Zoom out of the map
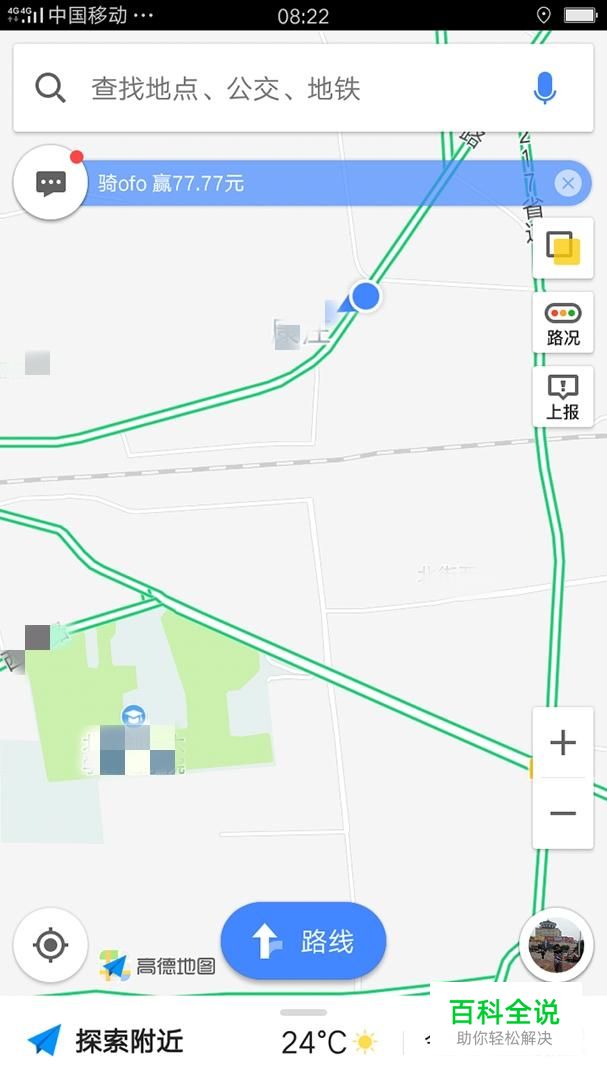Image resolution: width=607 pixels, height=1080 pixels. [x=563, y=813]
